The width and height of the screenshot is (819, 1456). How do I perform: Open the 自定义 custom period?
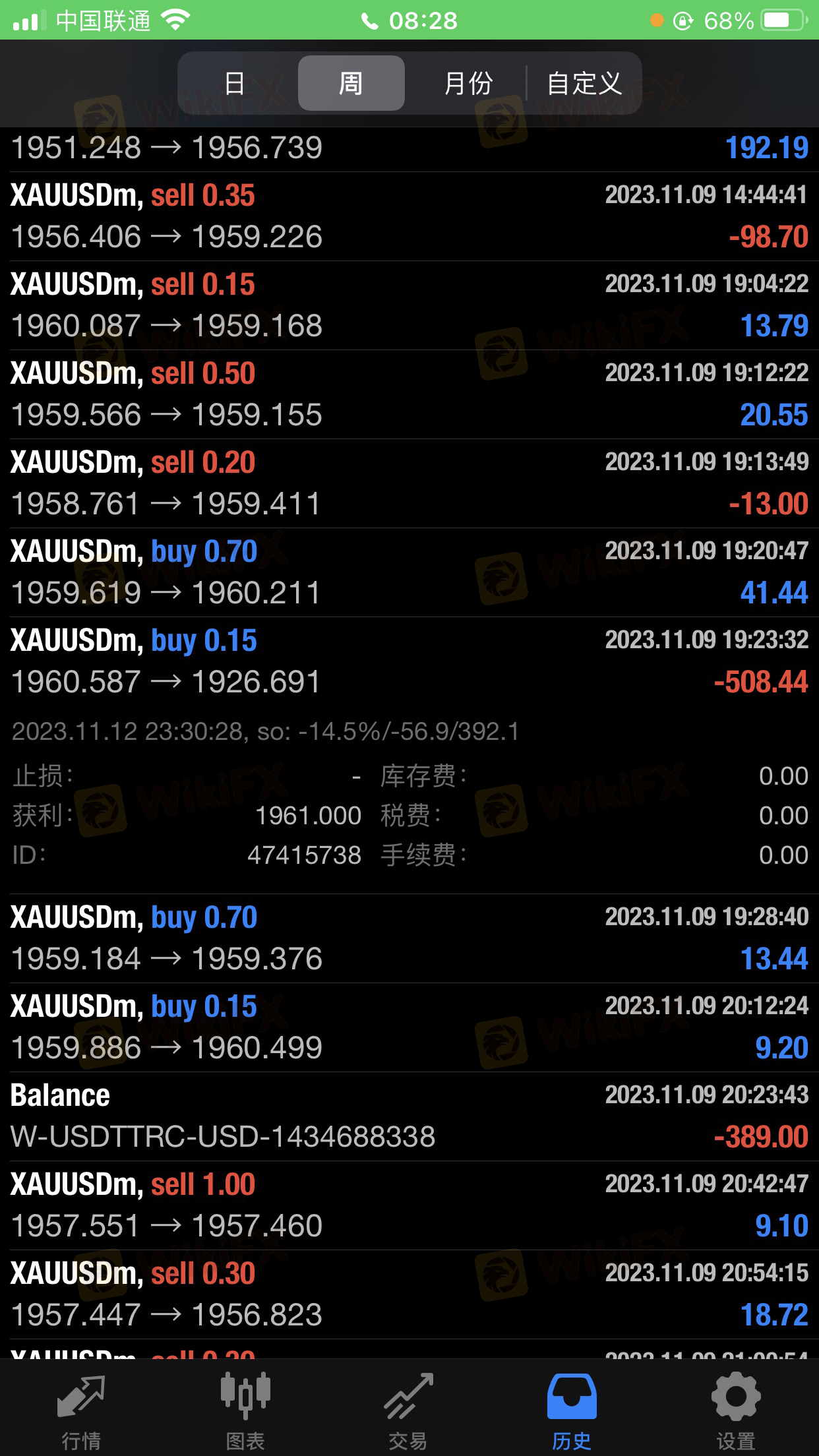(584, 83)
